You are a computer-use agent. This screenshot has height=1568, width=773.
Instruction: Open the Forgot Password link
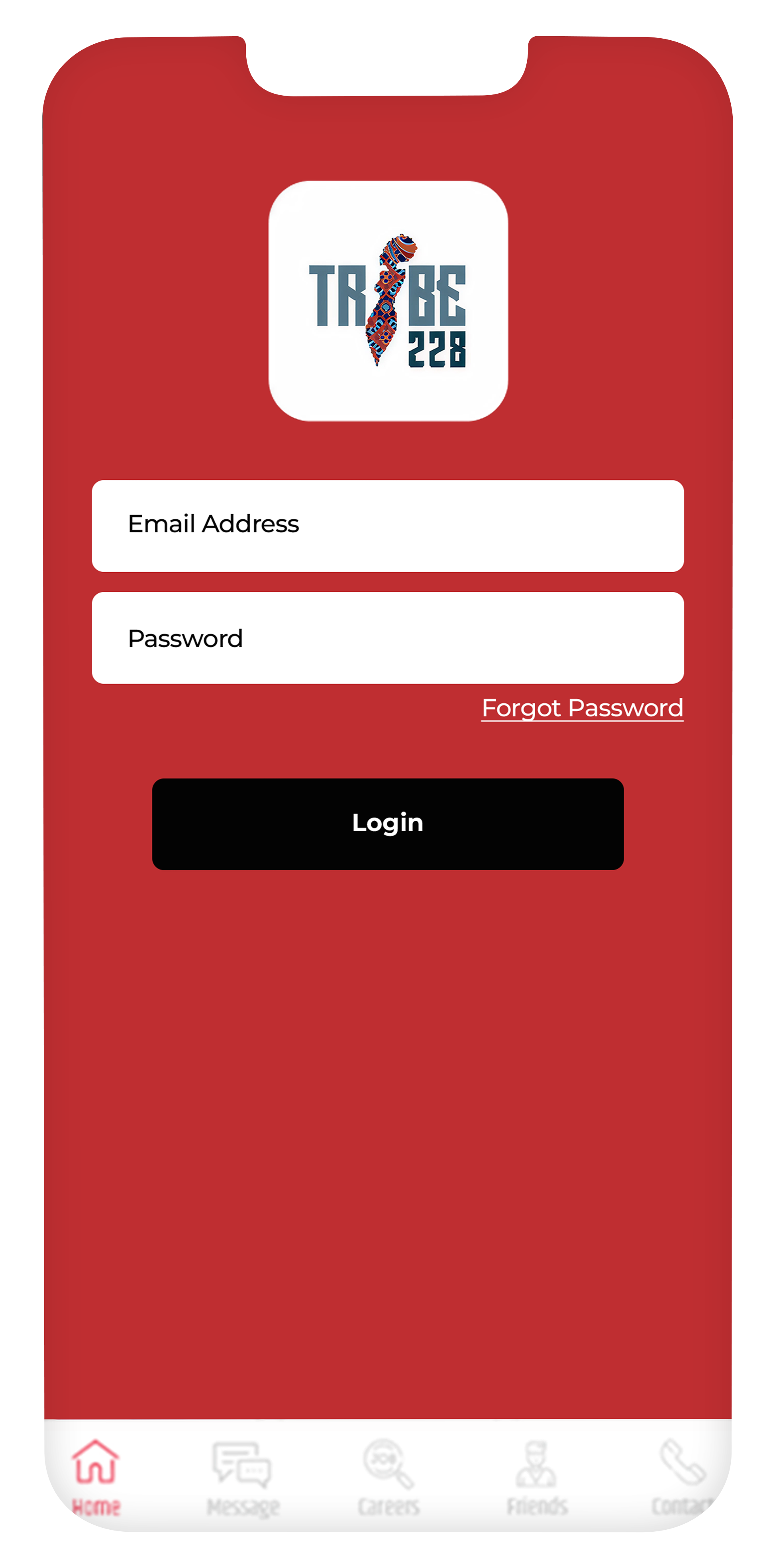(x=581, y=708)
